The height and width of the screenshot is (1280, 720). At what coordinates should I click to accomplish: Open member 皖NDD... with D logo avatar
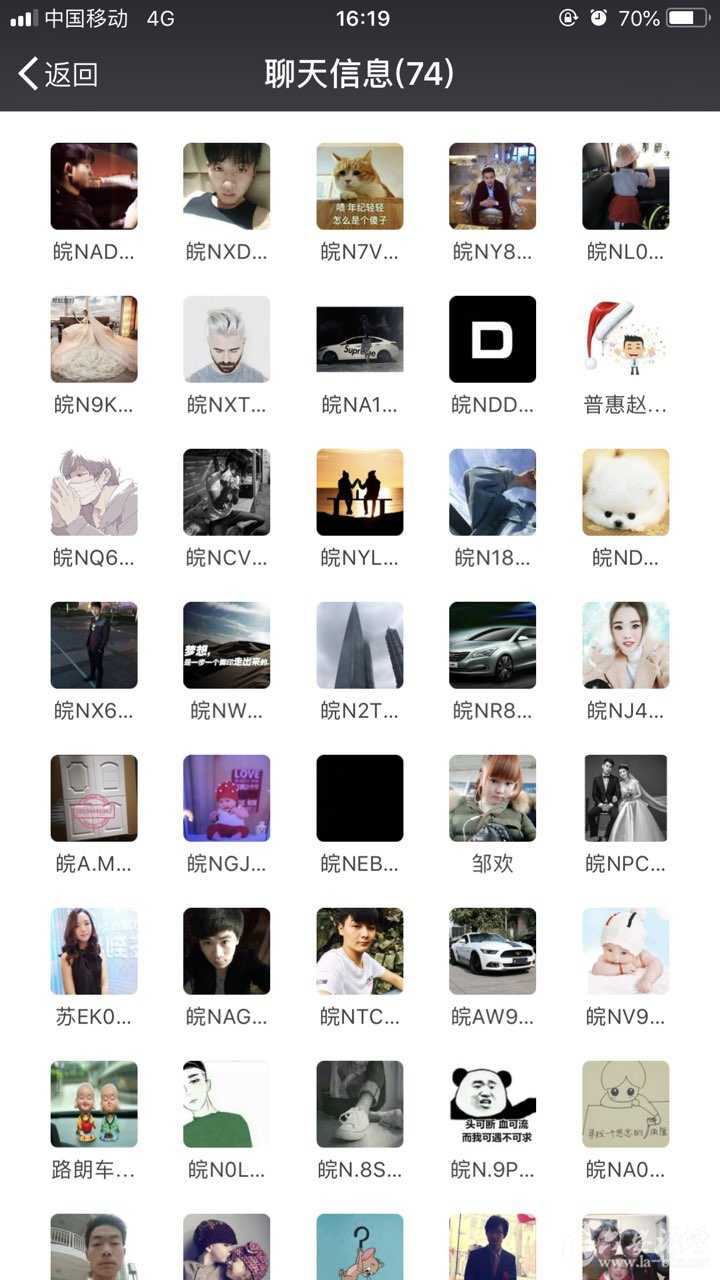coord(493,339)
